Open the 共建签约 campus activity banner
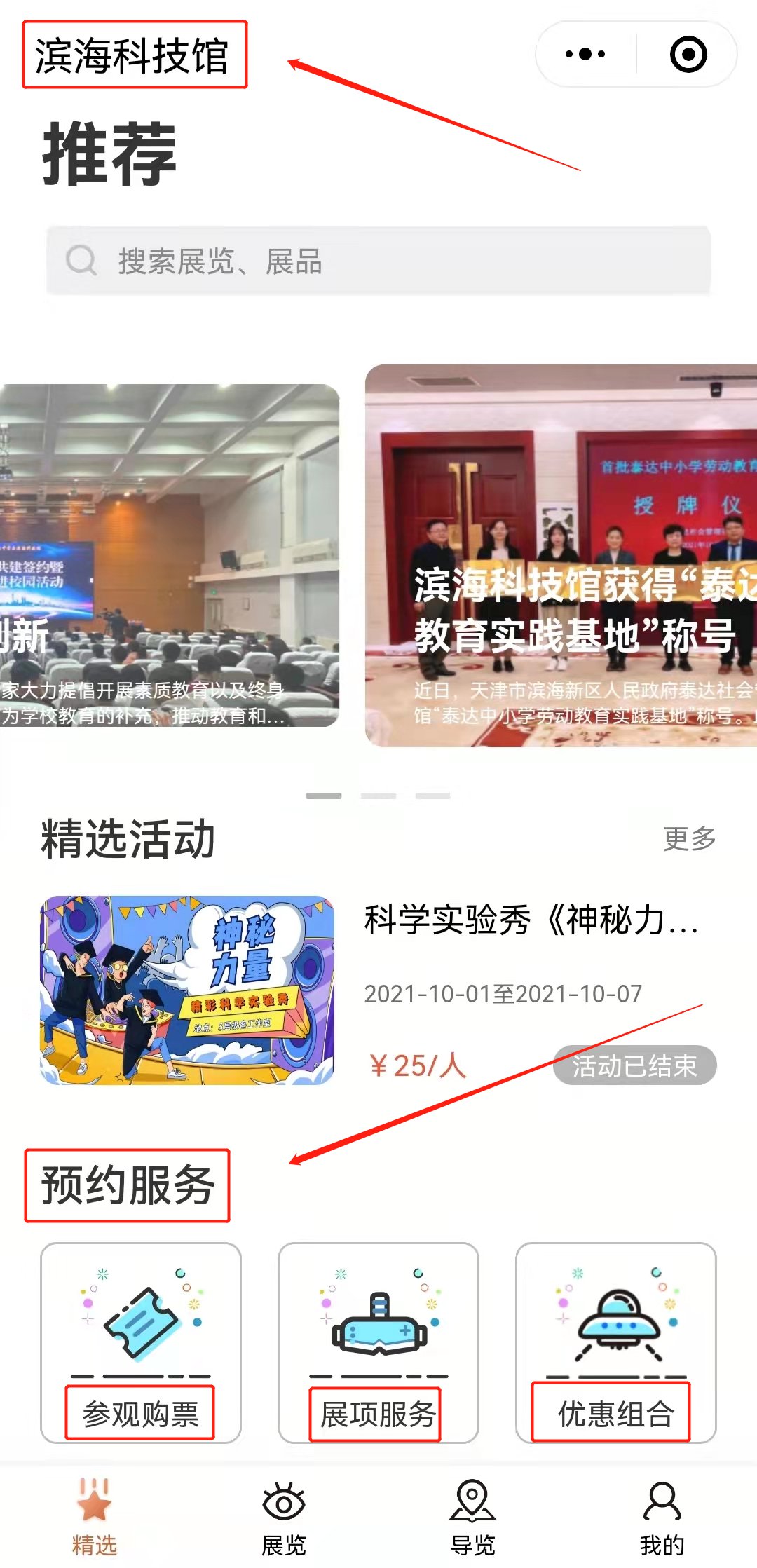The height and width of the screenshot is (1568, 757). click(168, 555)
